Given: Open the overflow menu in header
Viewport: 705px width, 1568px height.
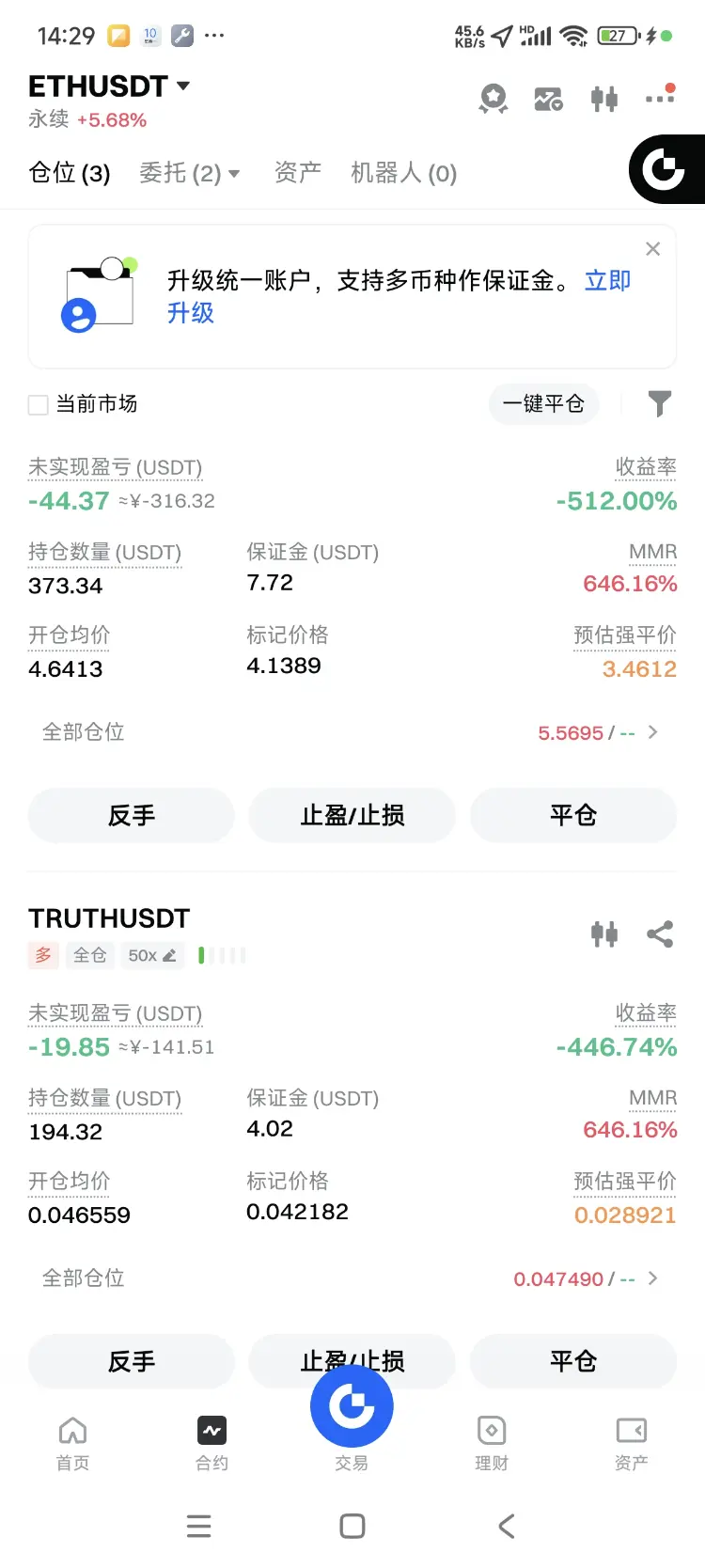Looking at the screenshot, I should (660, 97).
